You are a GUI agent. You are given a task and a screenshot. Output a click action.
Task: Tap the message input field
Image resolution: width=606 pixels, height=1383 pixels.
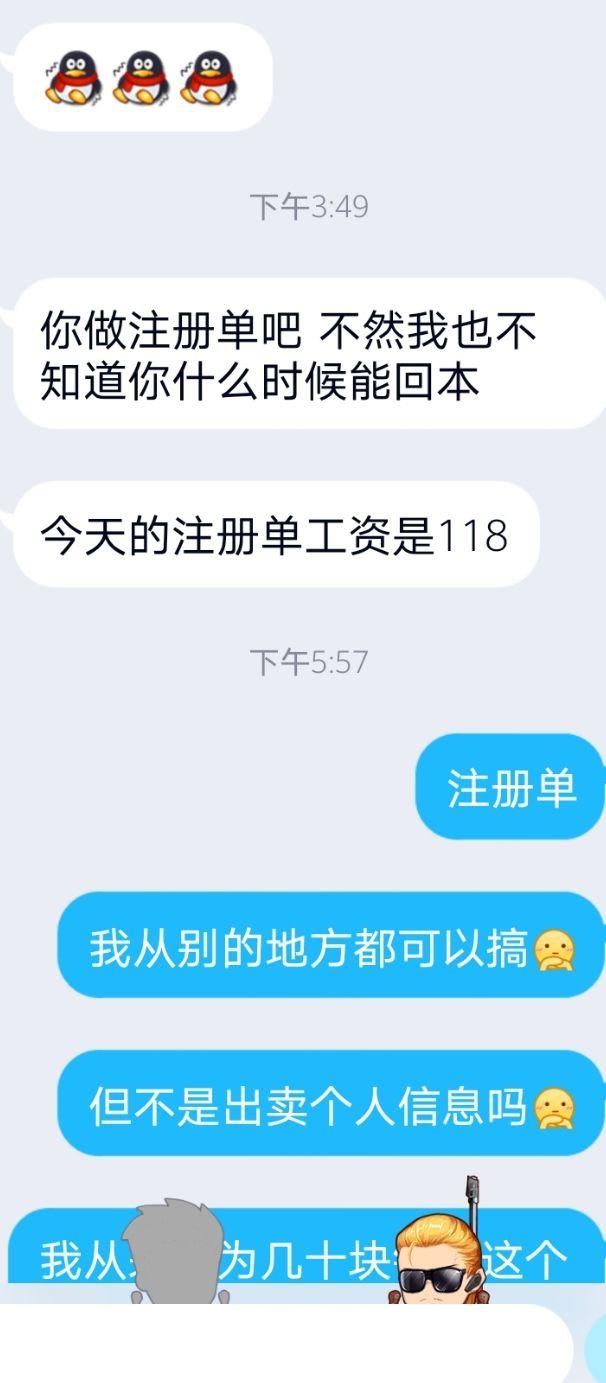pos(285,1344)
